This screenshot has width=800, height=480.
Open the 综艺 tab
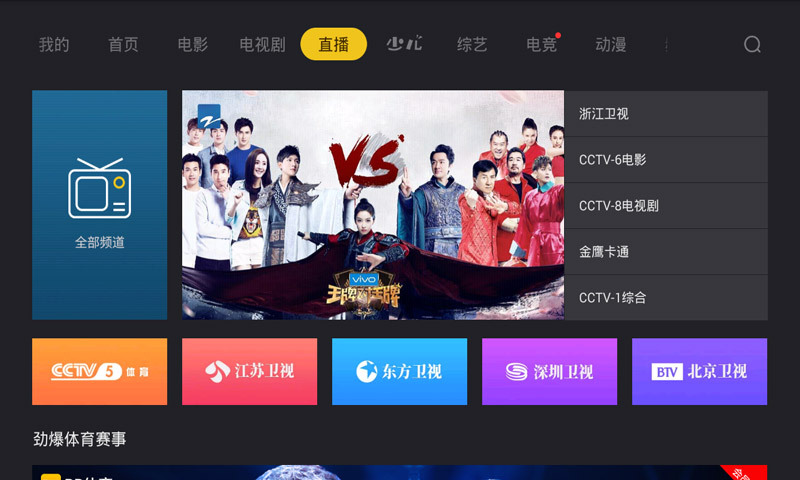click(472, 45)
